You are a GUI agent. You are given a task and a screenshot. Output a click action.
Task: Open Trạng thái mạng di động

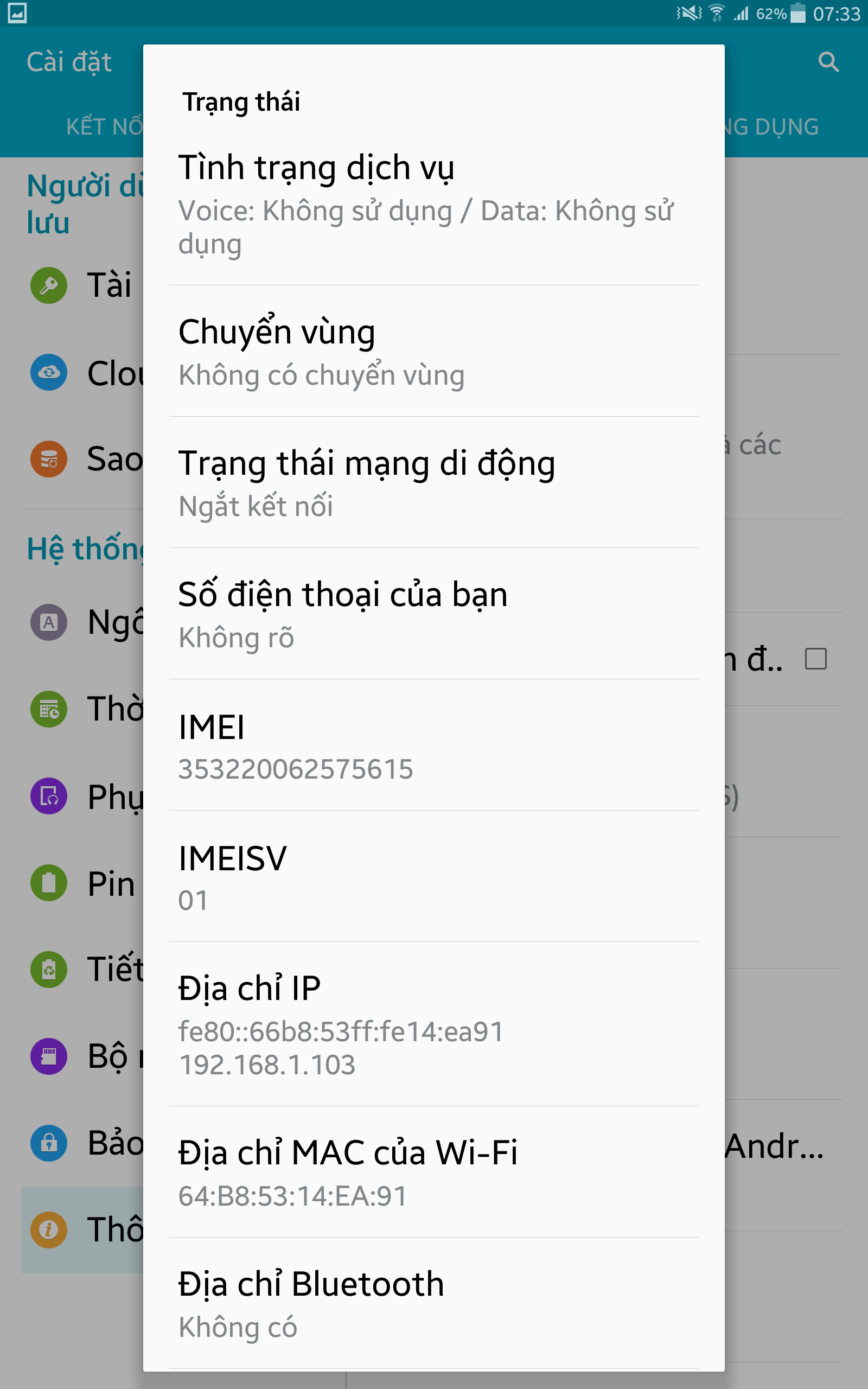click(x=434, y=483)
